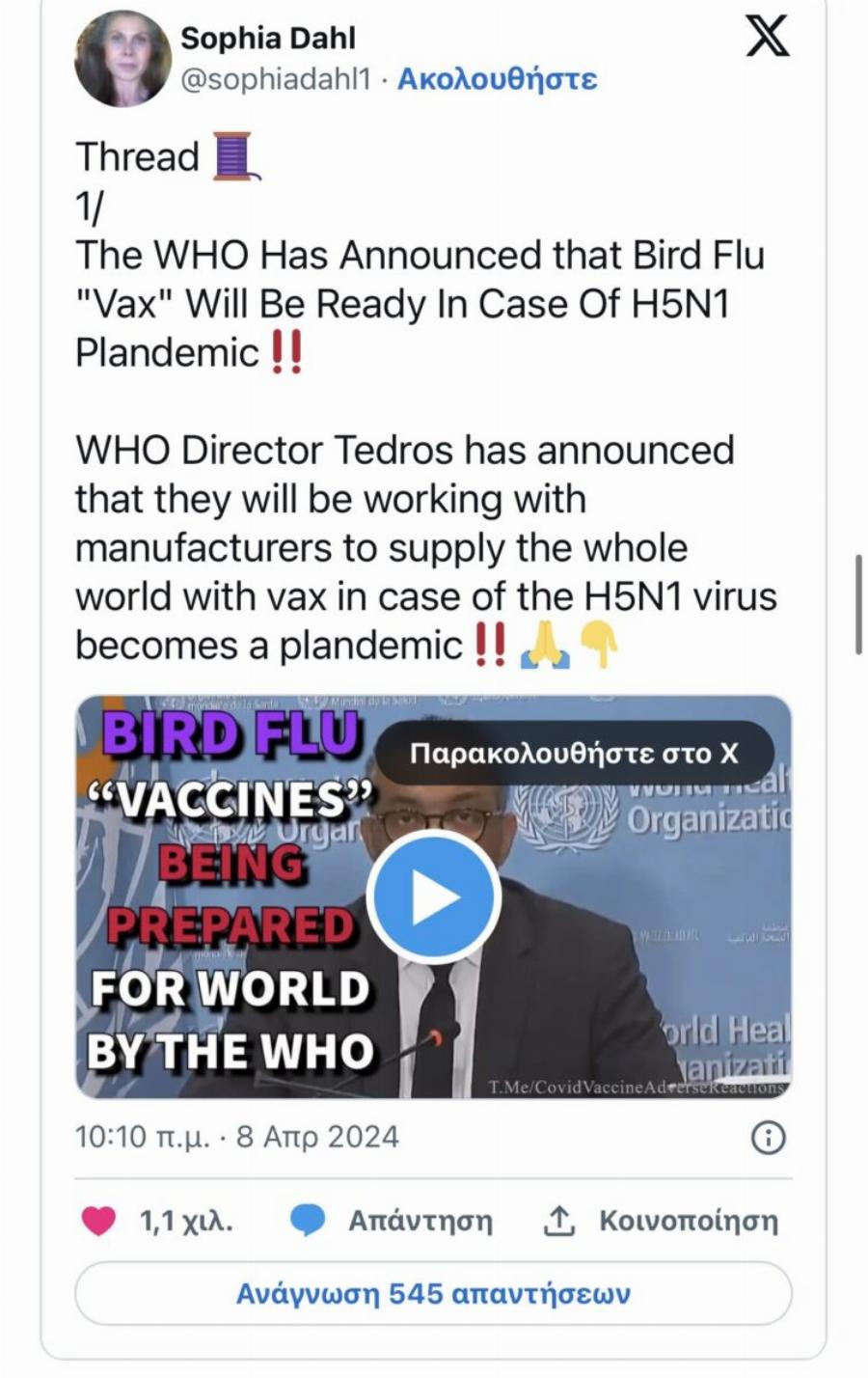Open the info icon beside the date
The width and height of the screenshot is (868, 1378).
coord(768,1138)
